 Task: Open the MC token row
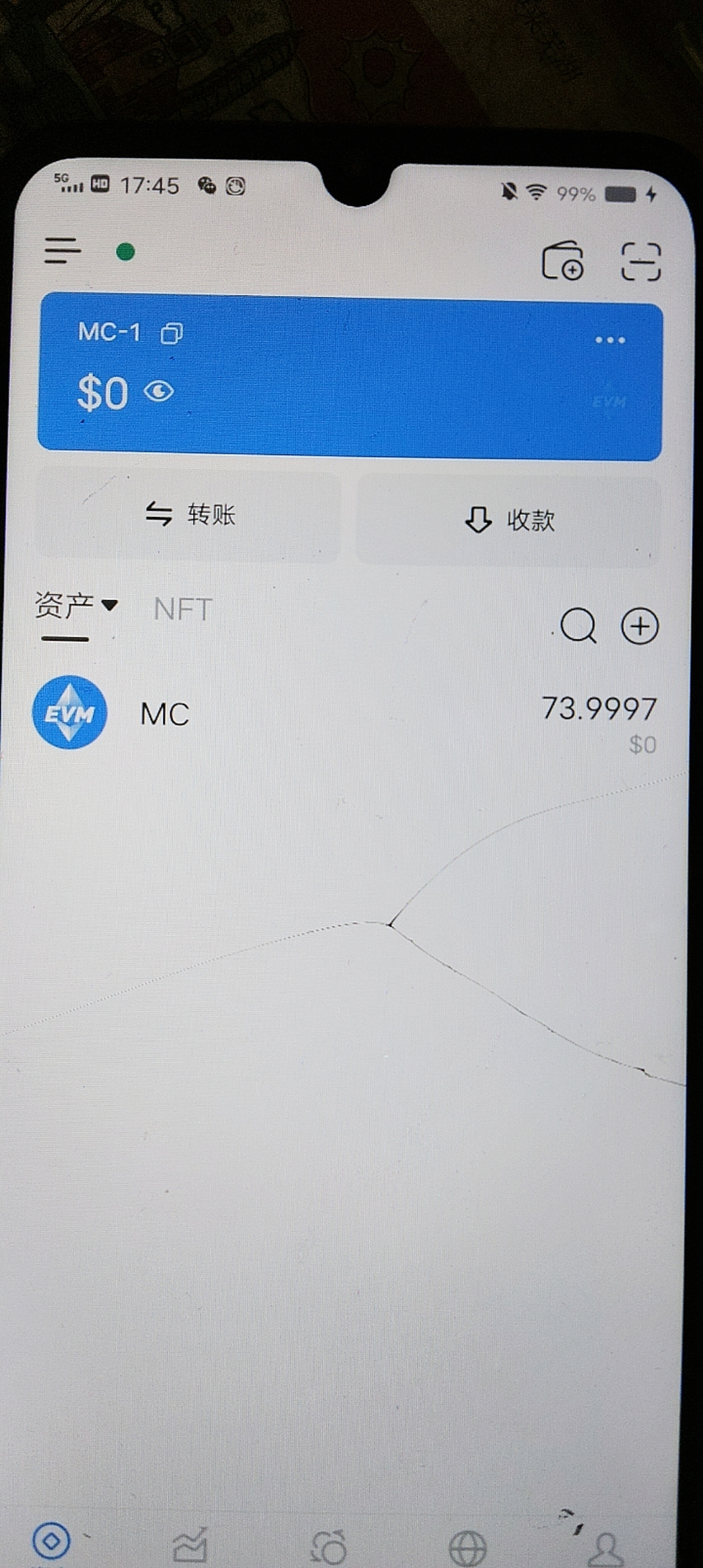pyautogui.click(x=345, y=714)
